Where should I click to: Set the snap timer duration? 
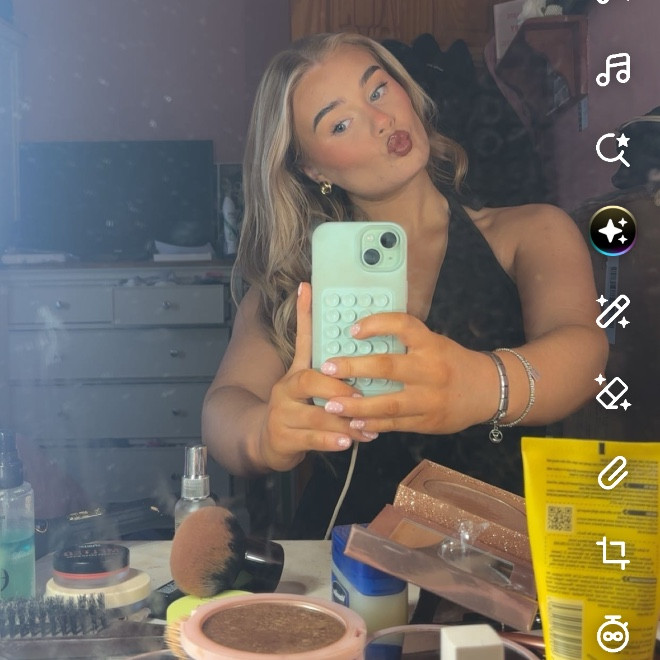click(x=613, y=634)
